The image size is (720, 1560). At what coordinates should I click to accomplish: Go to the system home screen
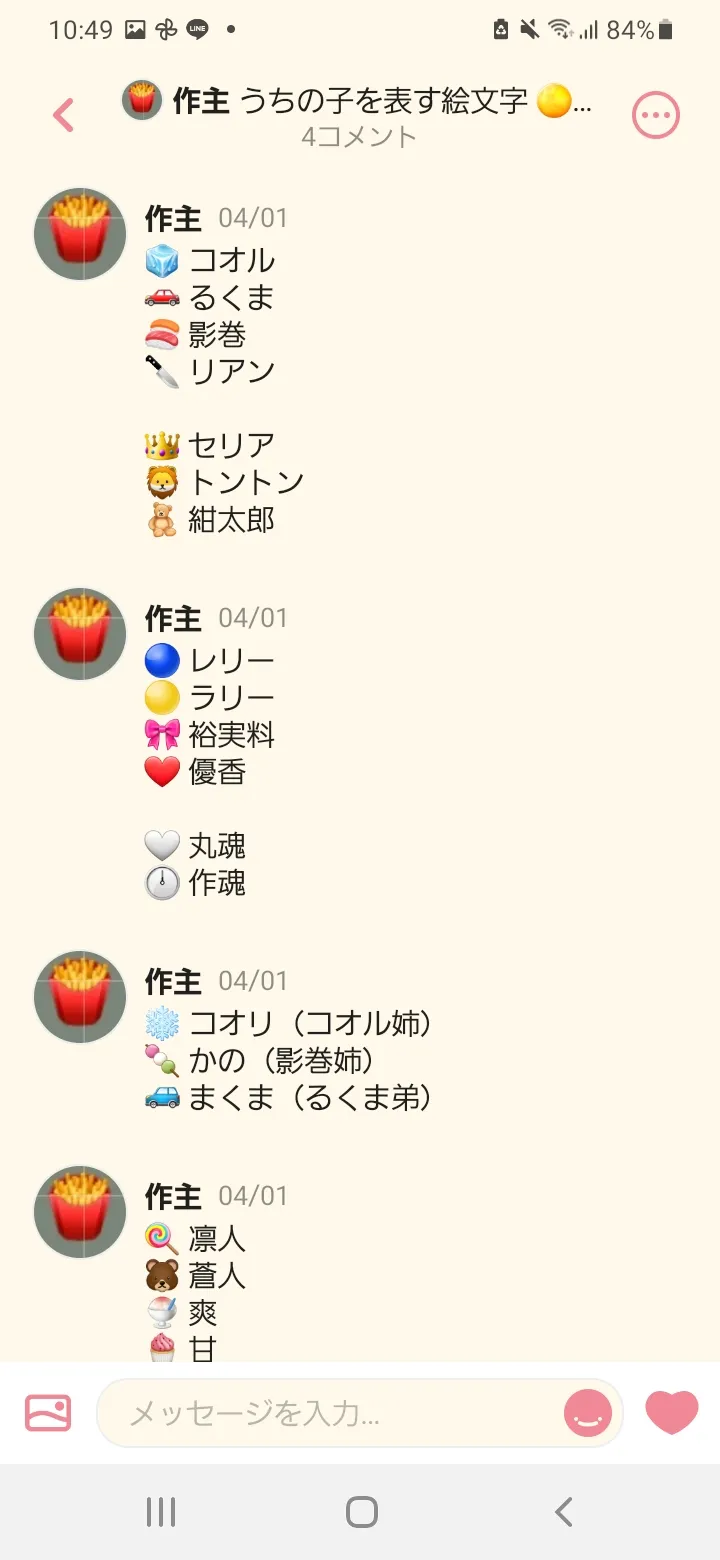pyautogui.click(x=361, y=1511)
